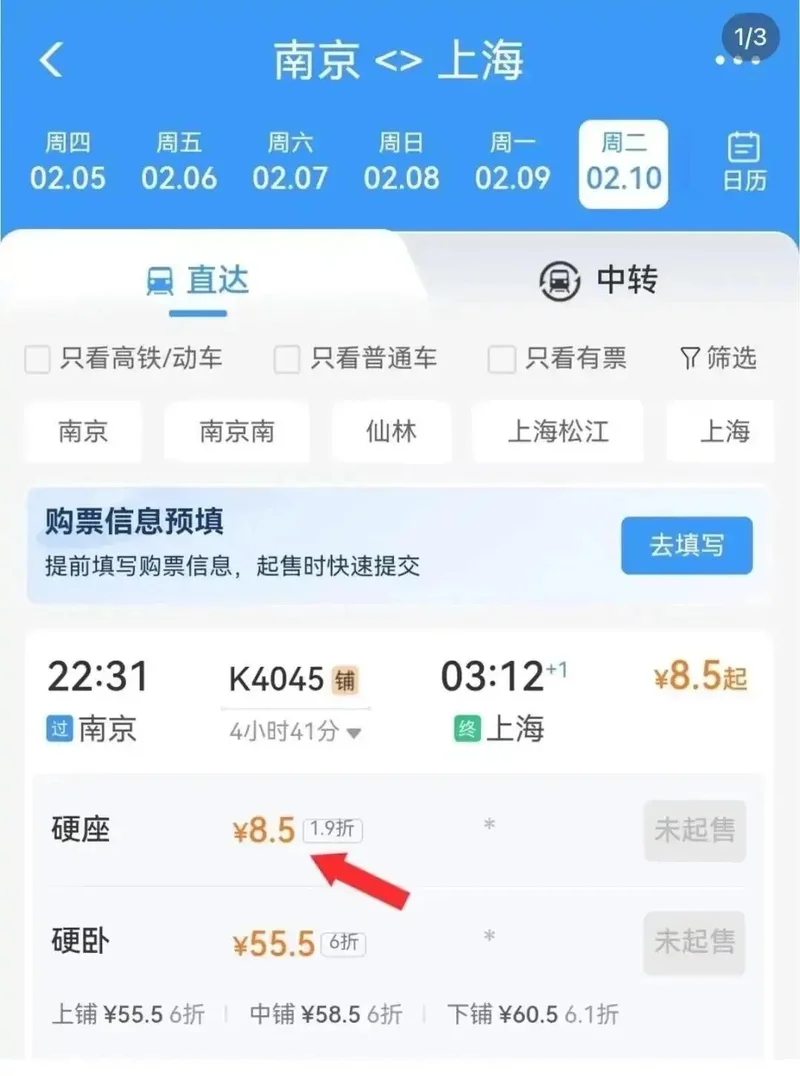Check 只看高铁/动车 filter
The width and height of the screenshot is (800, 1076).
point(37,359)
